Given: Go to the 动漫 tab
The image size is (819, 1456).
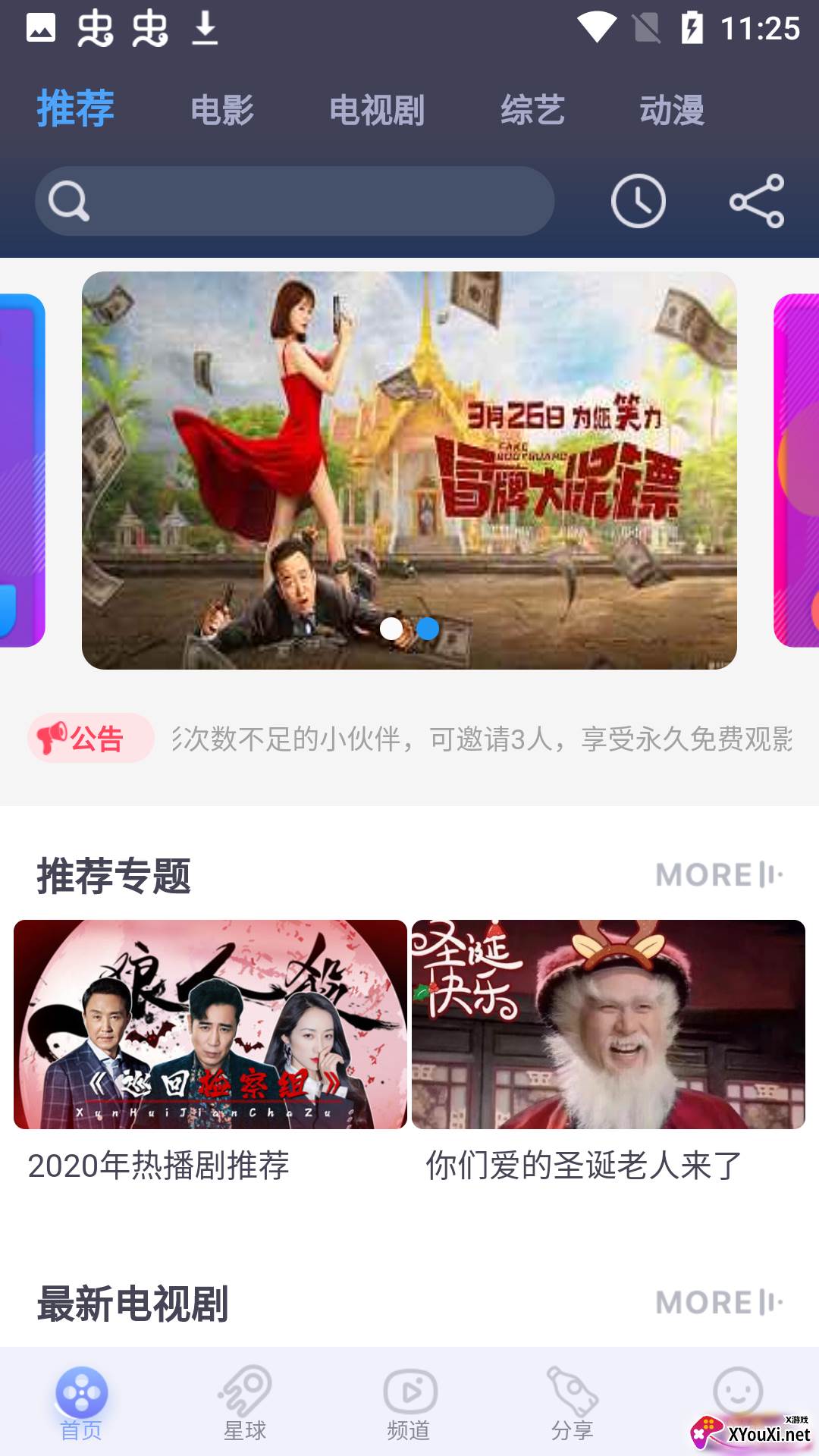Looking at the screenshot, I should pyautogui.click(x=672, y=110).
